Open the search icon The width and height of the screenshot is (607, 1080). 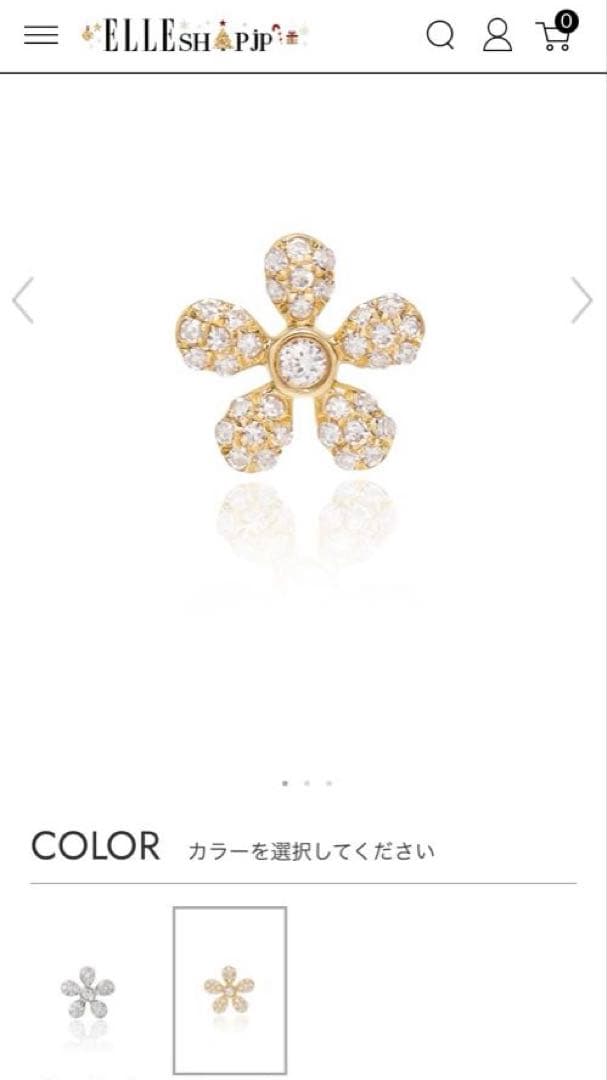(440, 36)
